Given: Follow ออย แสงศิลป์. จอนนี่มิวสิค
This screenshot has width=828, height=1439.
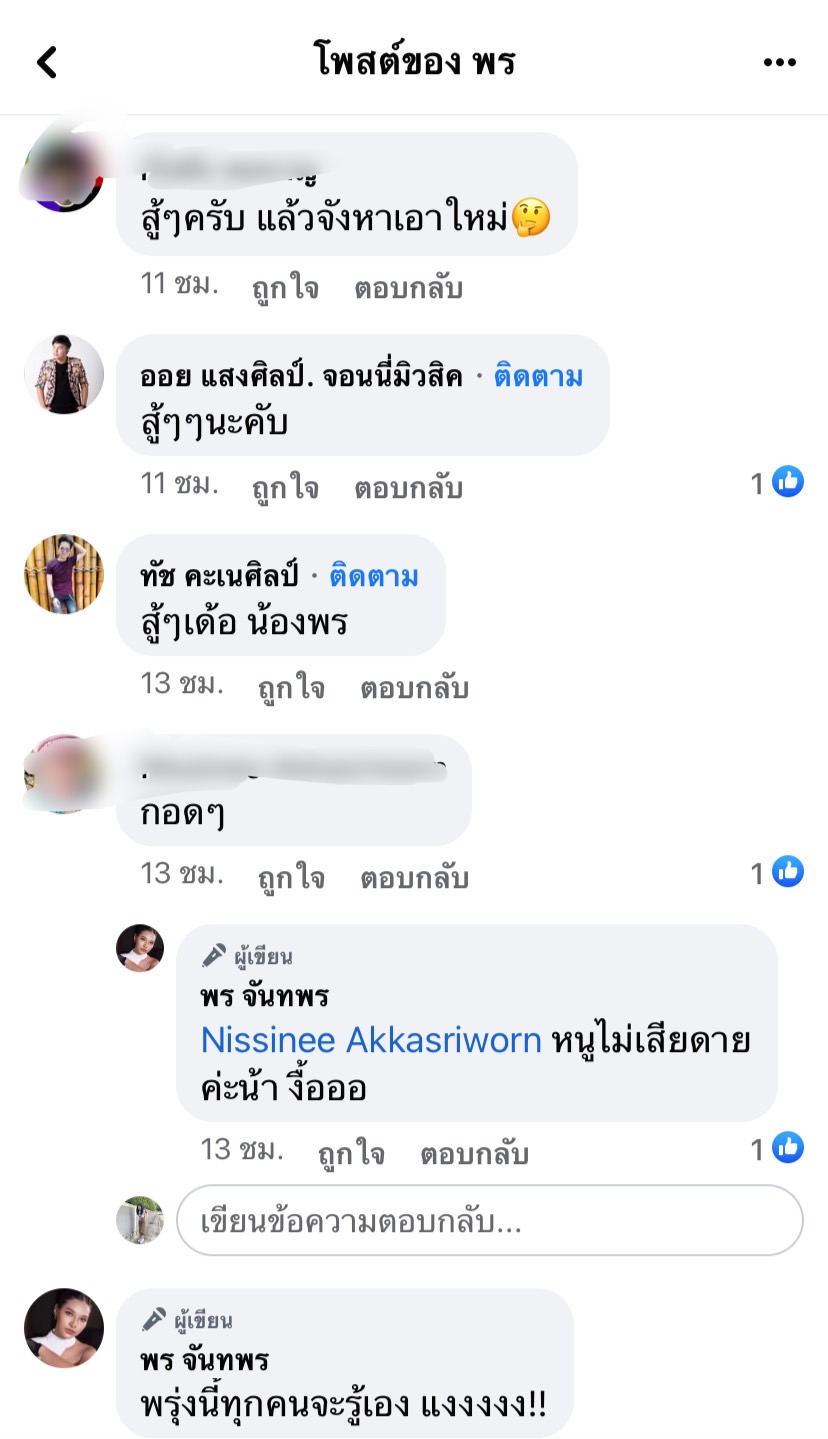Looking at the screenshot, I should coord(539,377).
